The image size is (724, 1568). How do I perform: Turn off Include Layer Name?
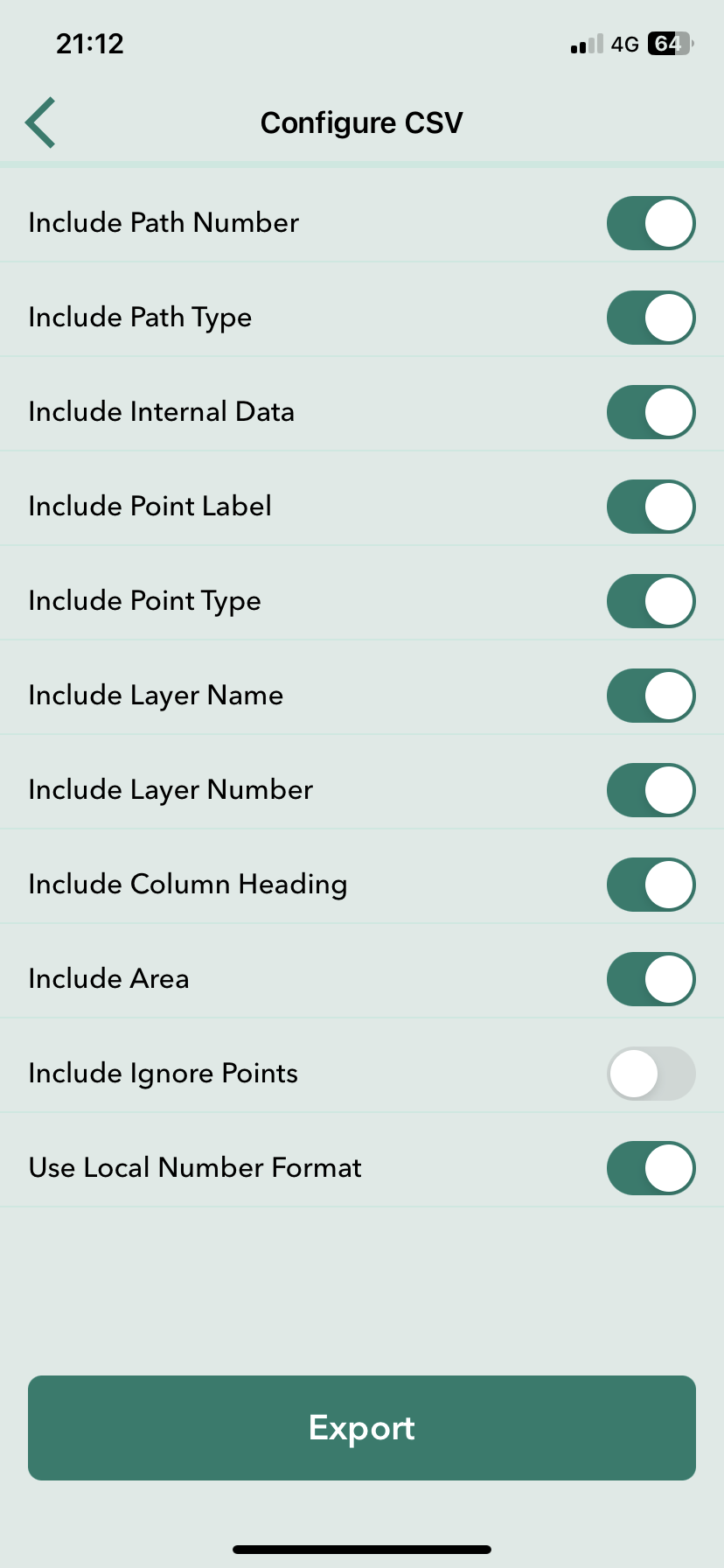[651, 696]
